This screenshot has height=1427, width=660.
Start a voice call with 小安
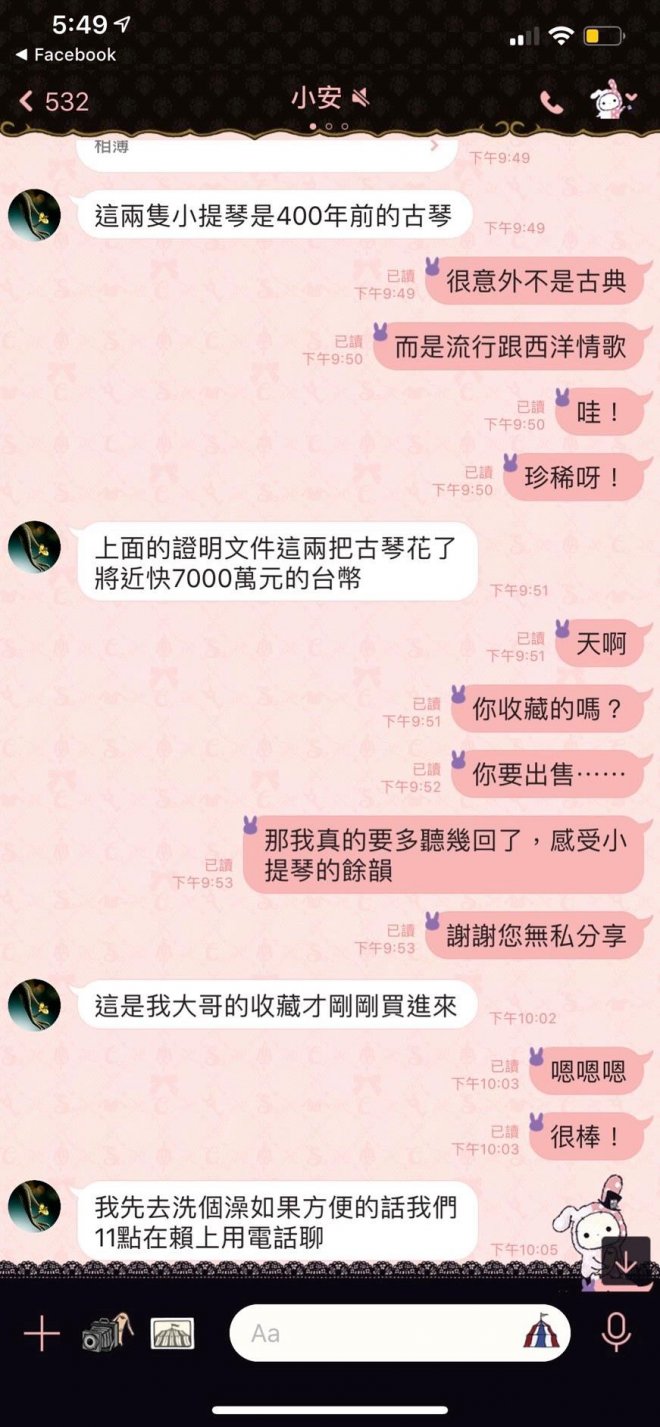tap(551, 101)
